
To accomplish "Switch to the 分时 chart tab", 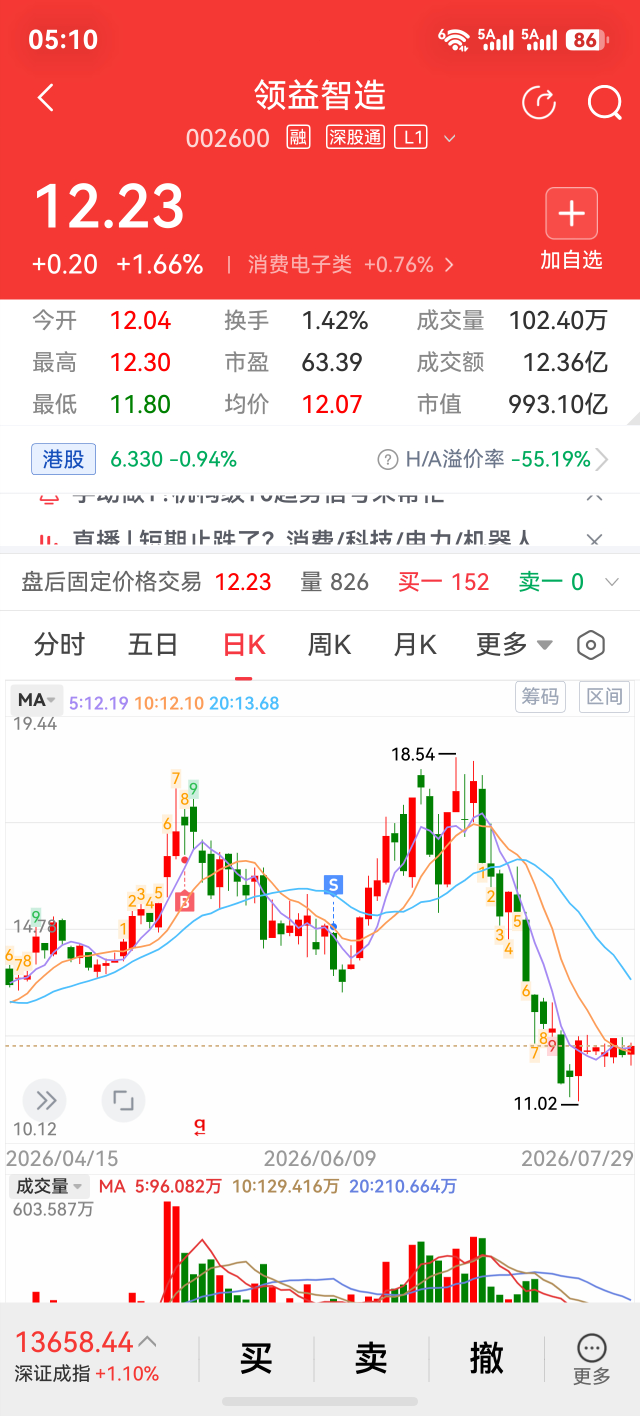I will point(60,645).
